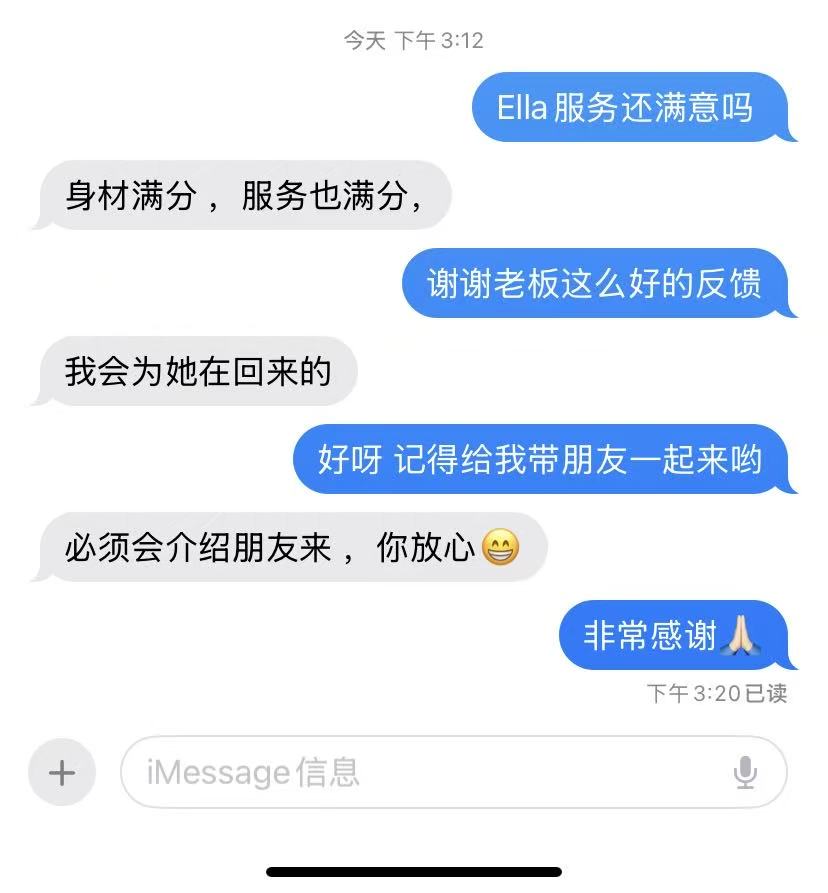
Task: Open the plus attachments button
Action: click(x=62, y=772)
